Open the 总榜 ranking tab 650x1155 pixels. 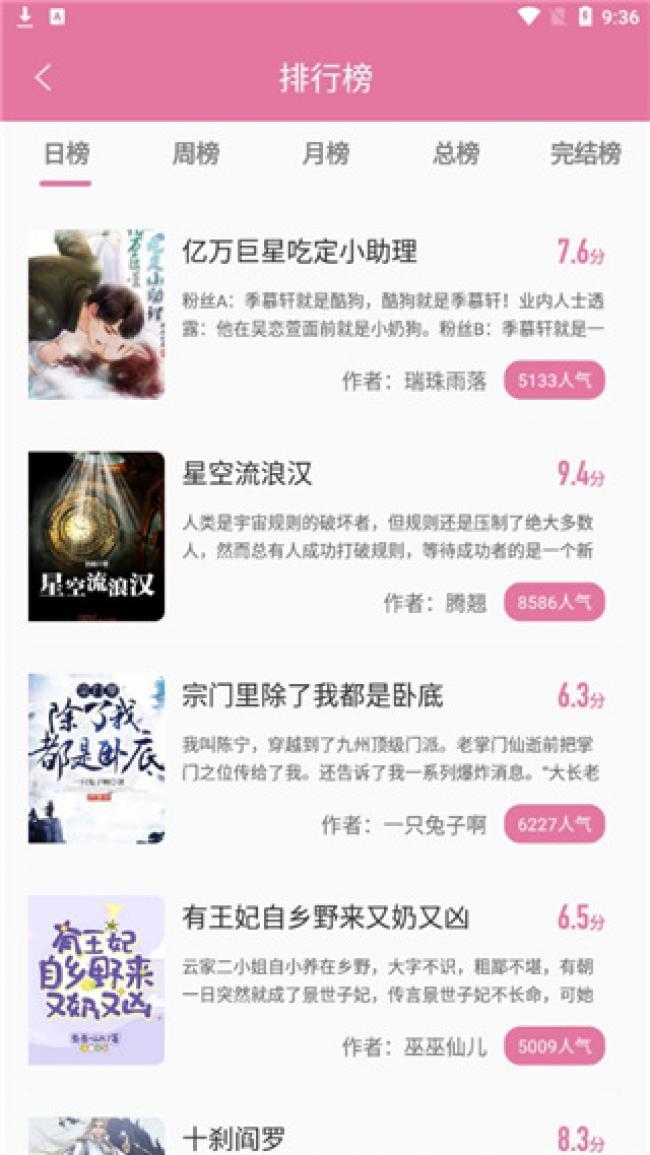[x=456, y=154]
